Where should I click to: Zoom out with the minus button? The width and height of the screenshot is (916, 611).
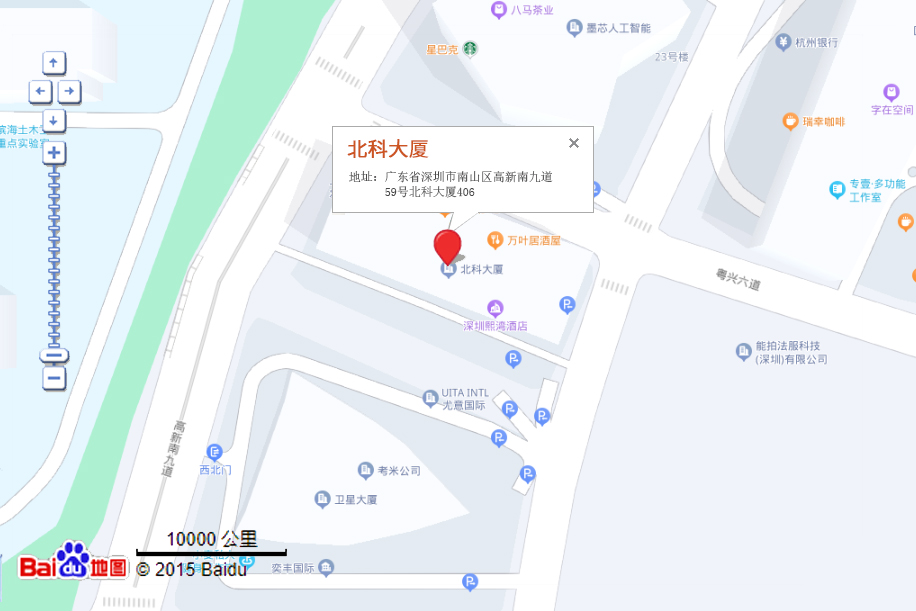[x=54, y=378]
